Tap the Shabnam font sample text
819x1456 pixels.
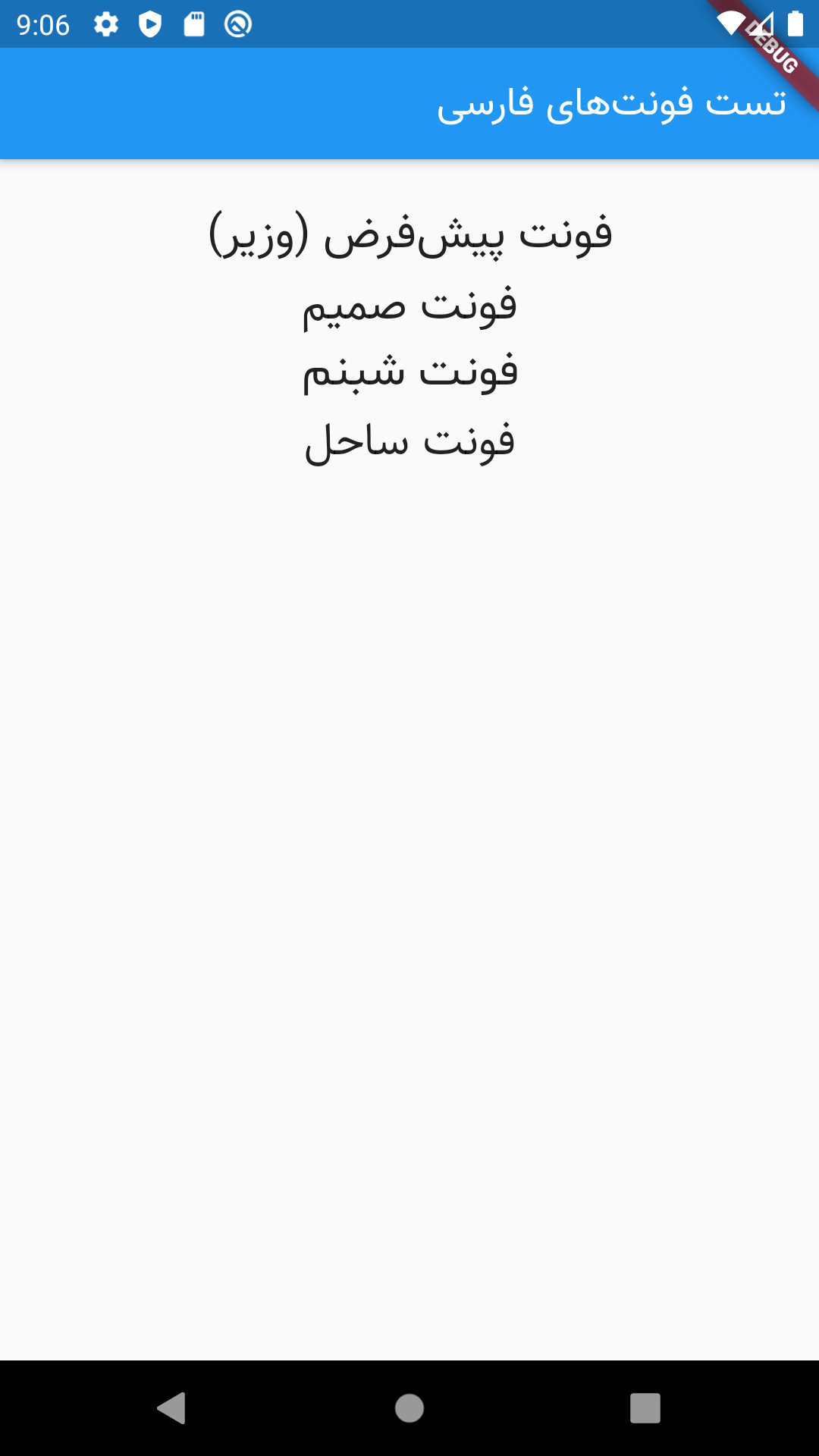click(x=409, y=373)
